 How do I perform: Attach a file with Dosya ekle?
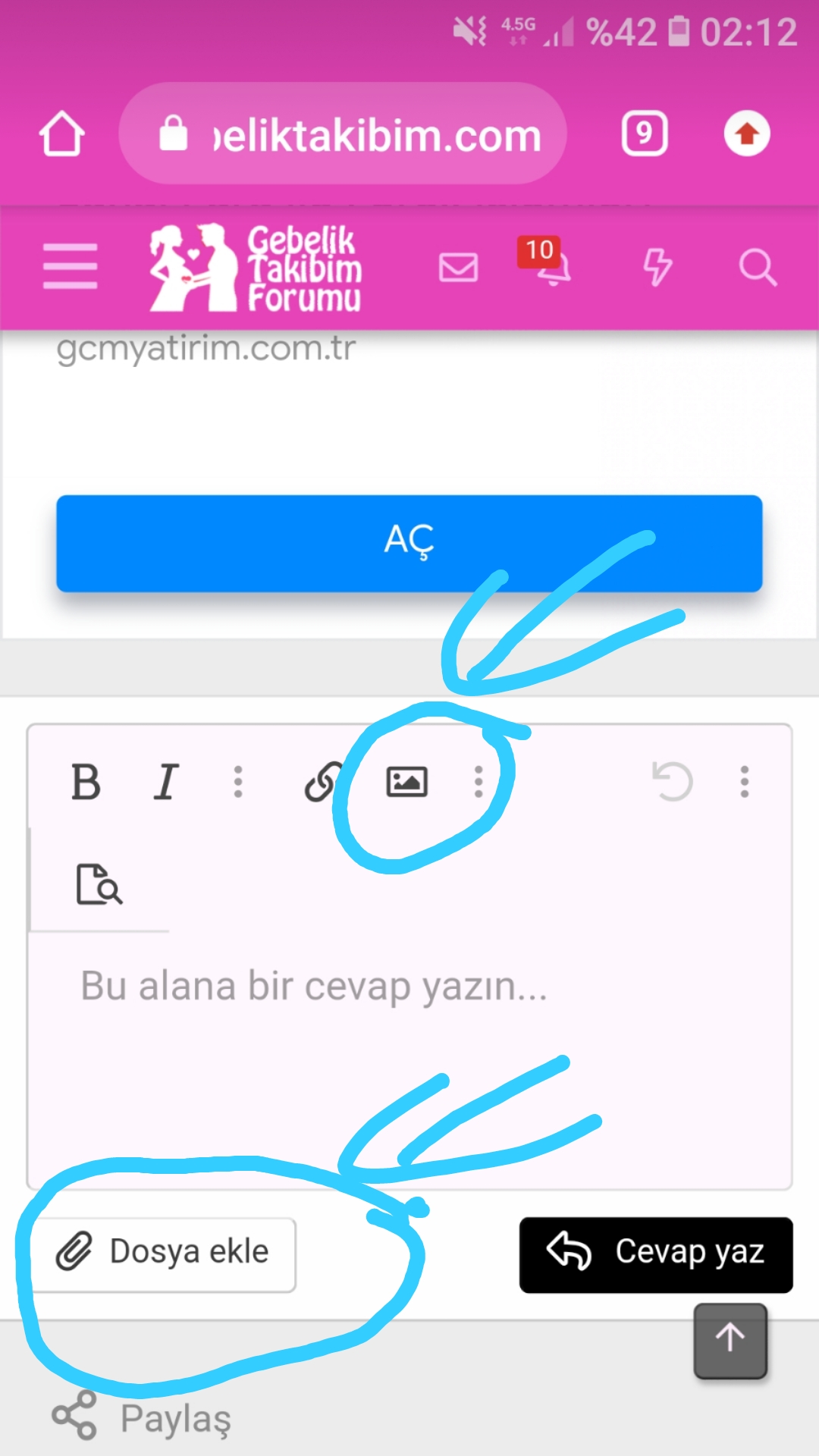point(163,1252)
